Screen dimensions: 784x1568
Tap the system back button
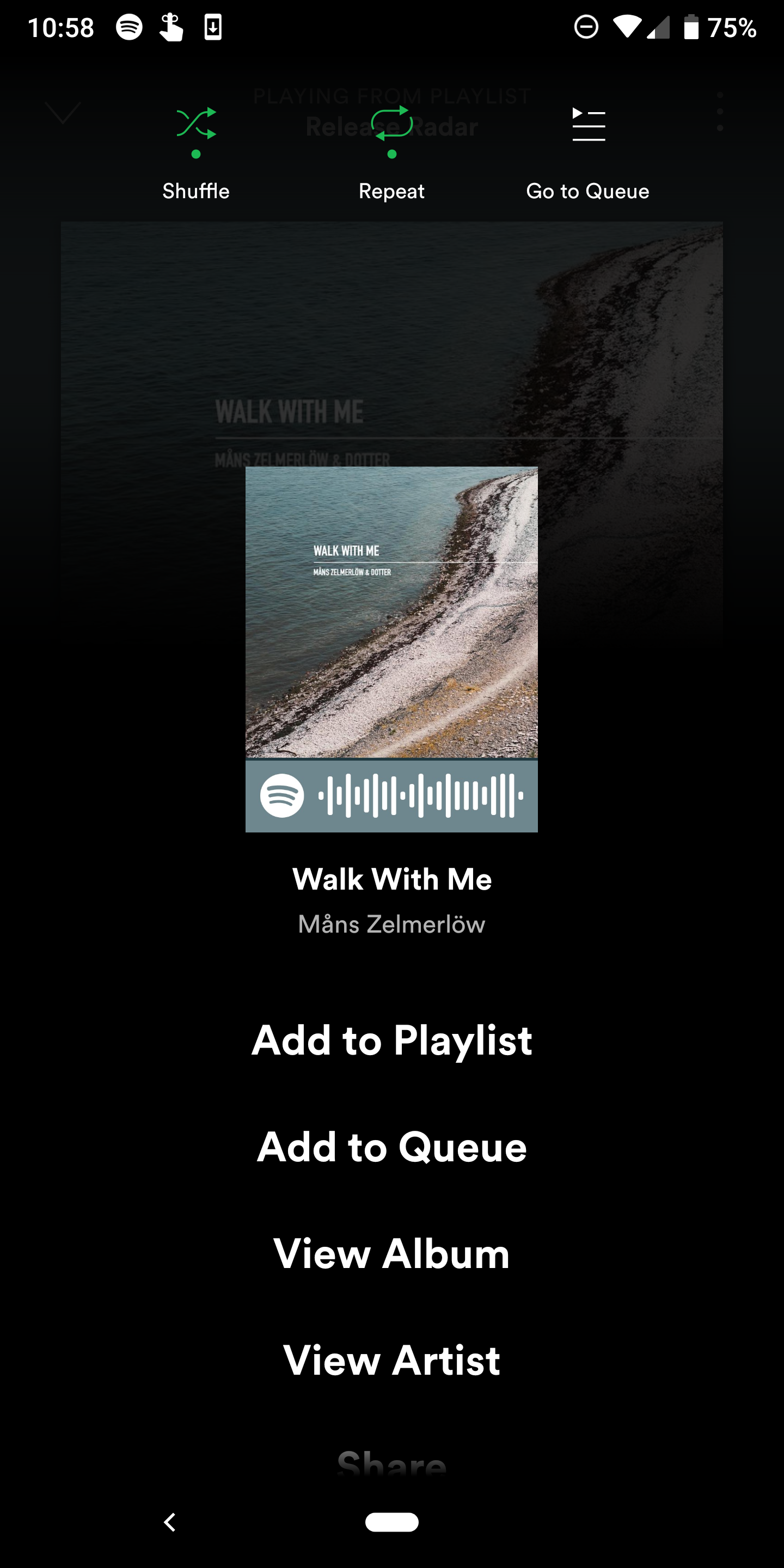170,1522
